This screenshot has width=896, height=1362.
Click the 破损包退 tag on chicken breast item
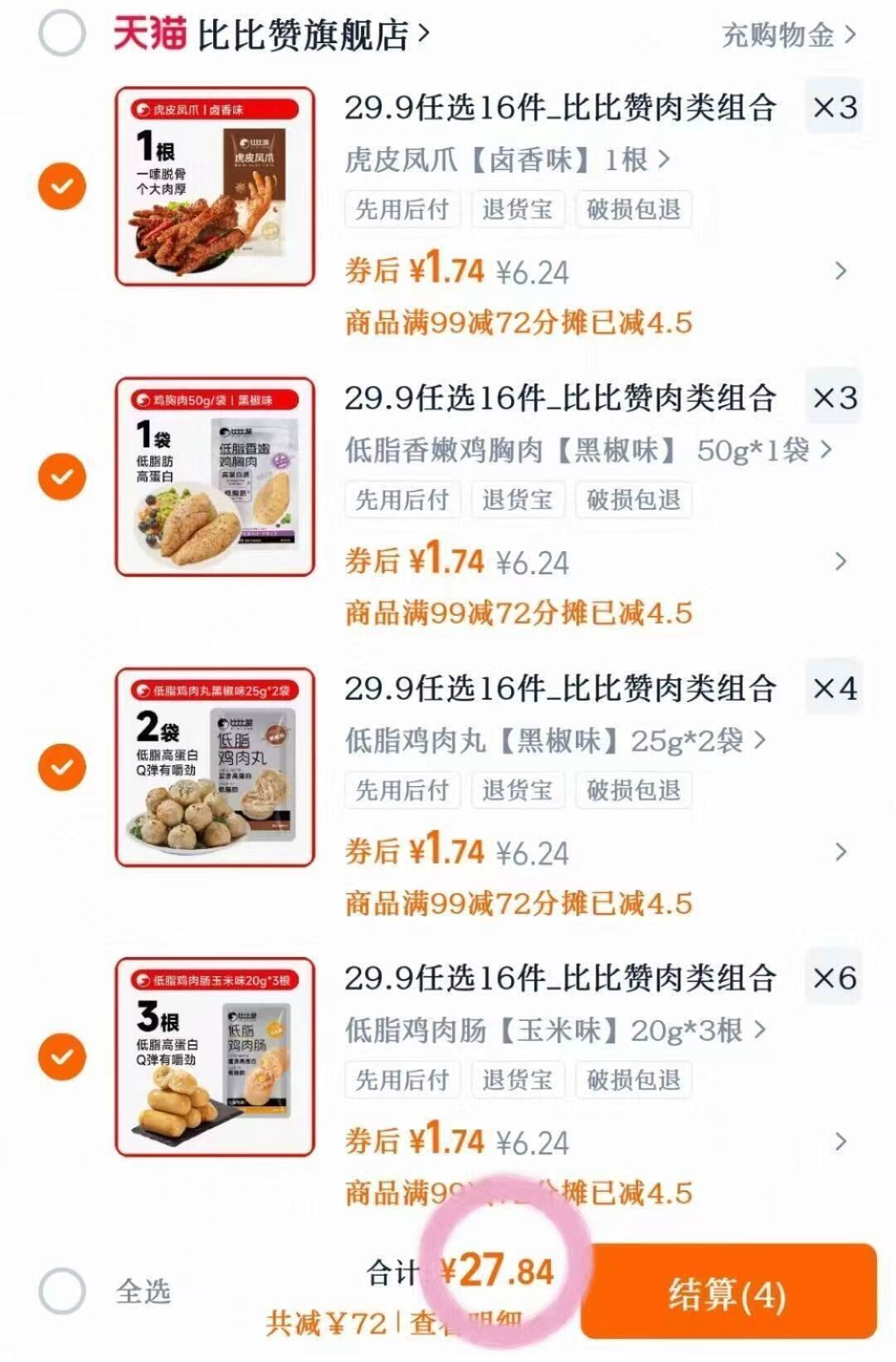coord(633,500)
